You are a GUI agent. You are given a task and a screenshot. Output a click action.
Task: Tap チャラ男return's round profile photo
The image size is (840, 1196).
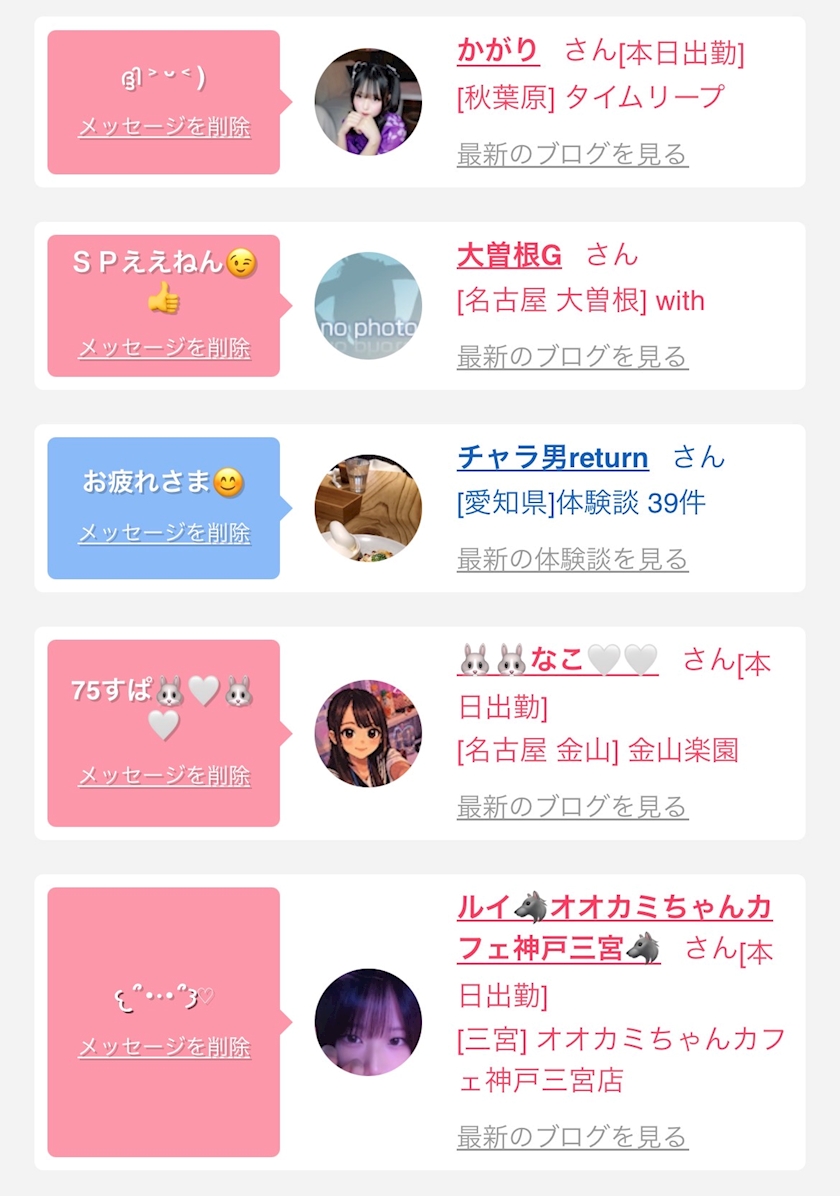[368, 508]
